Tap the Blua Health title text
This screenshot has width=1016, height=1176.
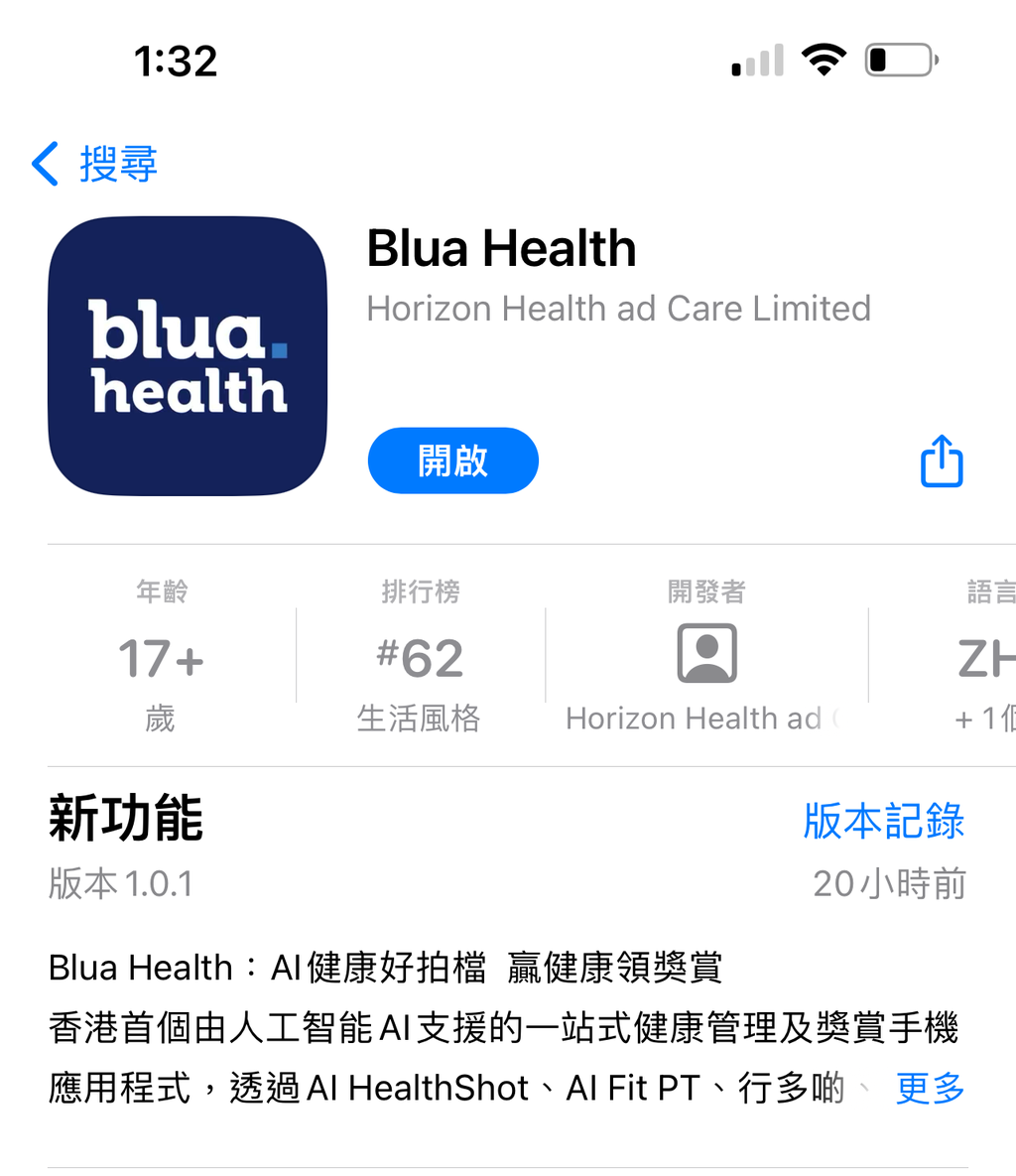point(501,248)
